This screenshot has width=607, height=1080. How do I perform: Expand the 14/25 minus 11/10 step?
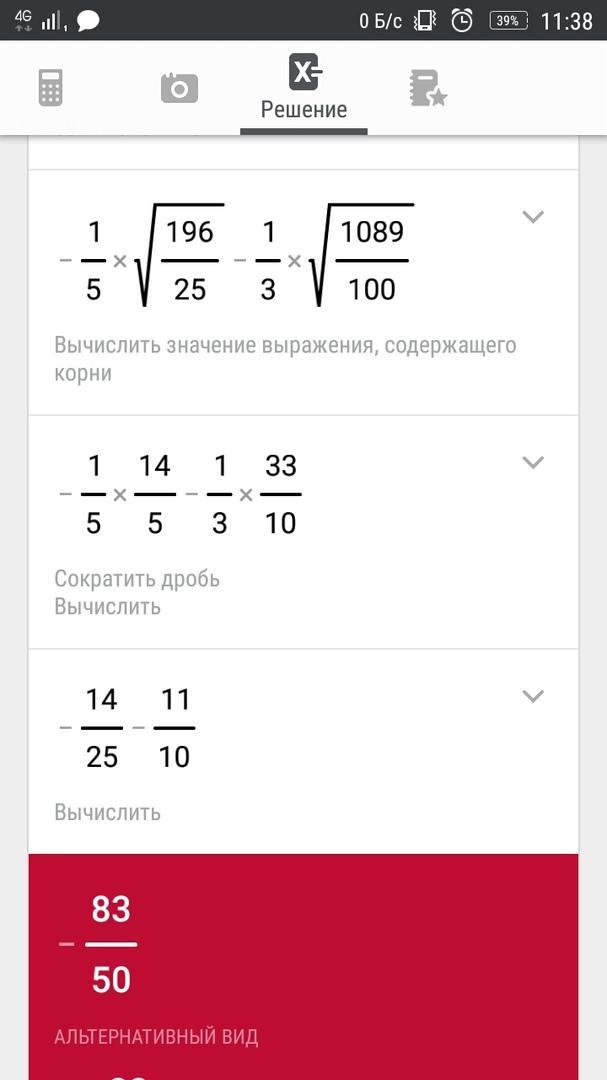pyautogui.click(x=533, y=696)
